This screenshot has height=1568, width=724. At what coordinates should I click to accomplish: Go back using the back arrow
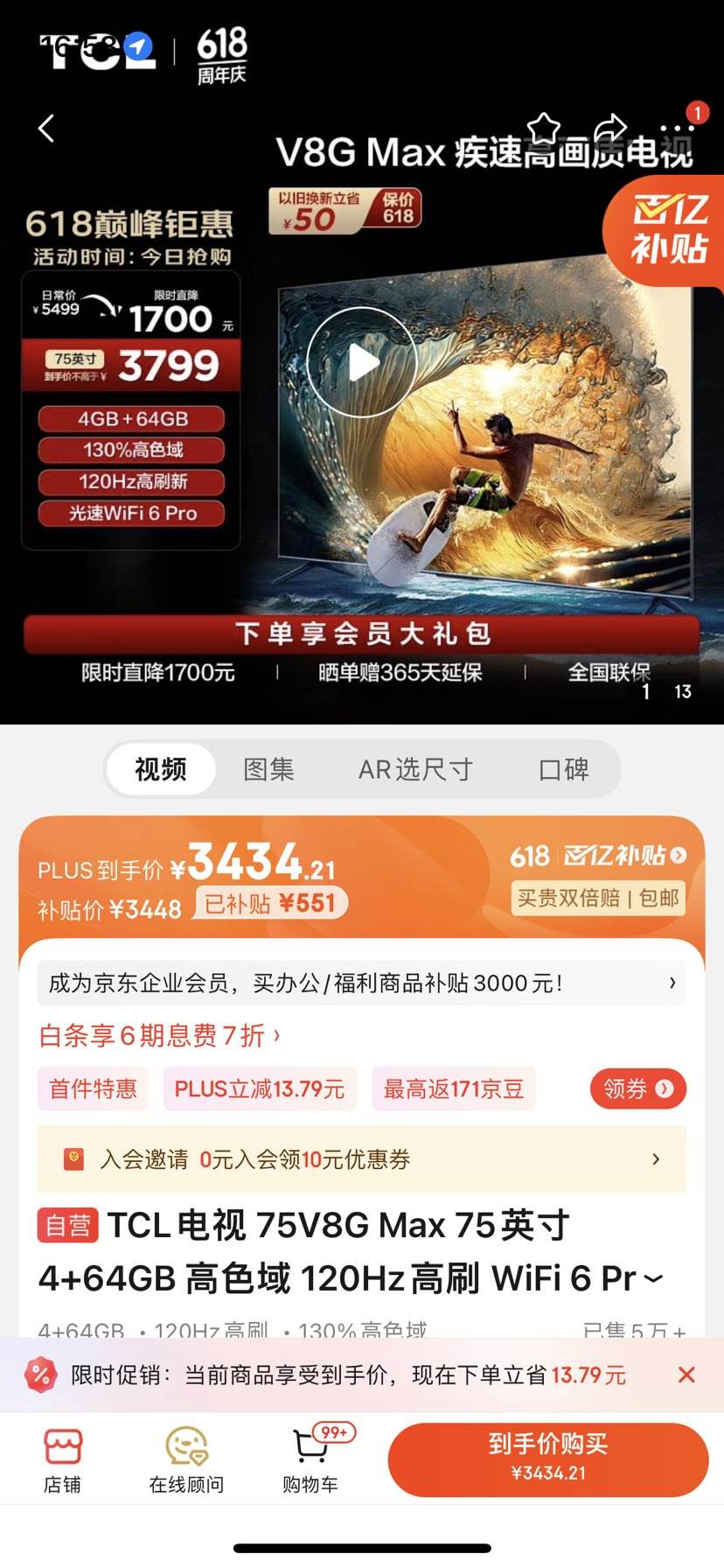click(47, 129)
